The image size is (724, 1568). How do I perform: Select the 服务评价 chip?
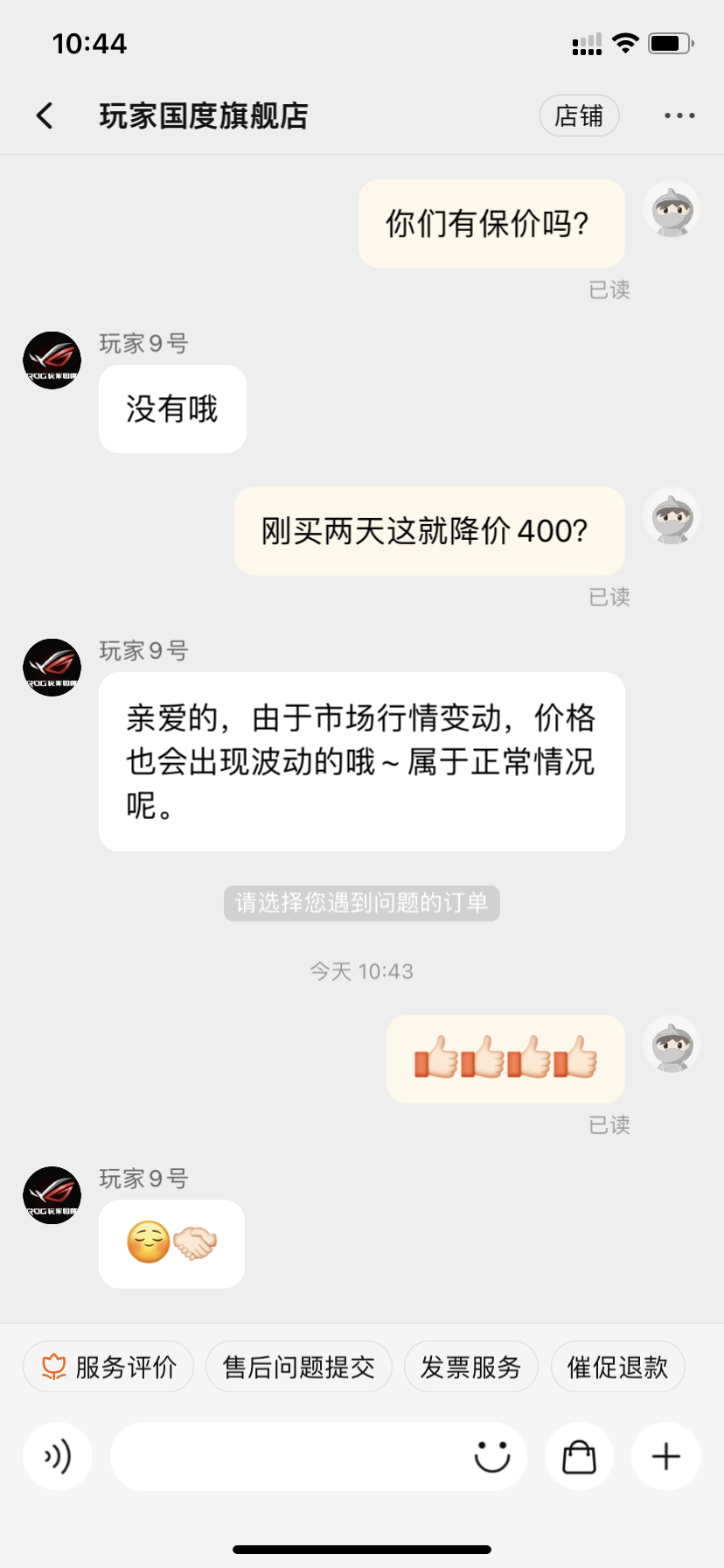click(x=108, y=1367)
